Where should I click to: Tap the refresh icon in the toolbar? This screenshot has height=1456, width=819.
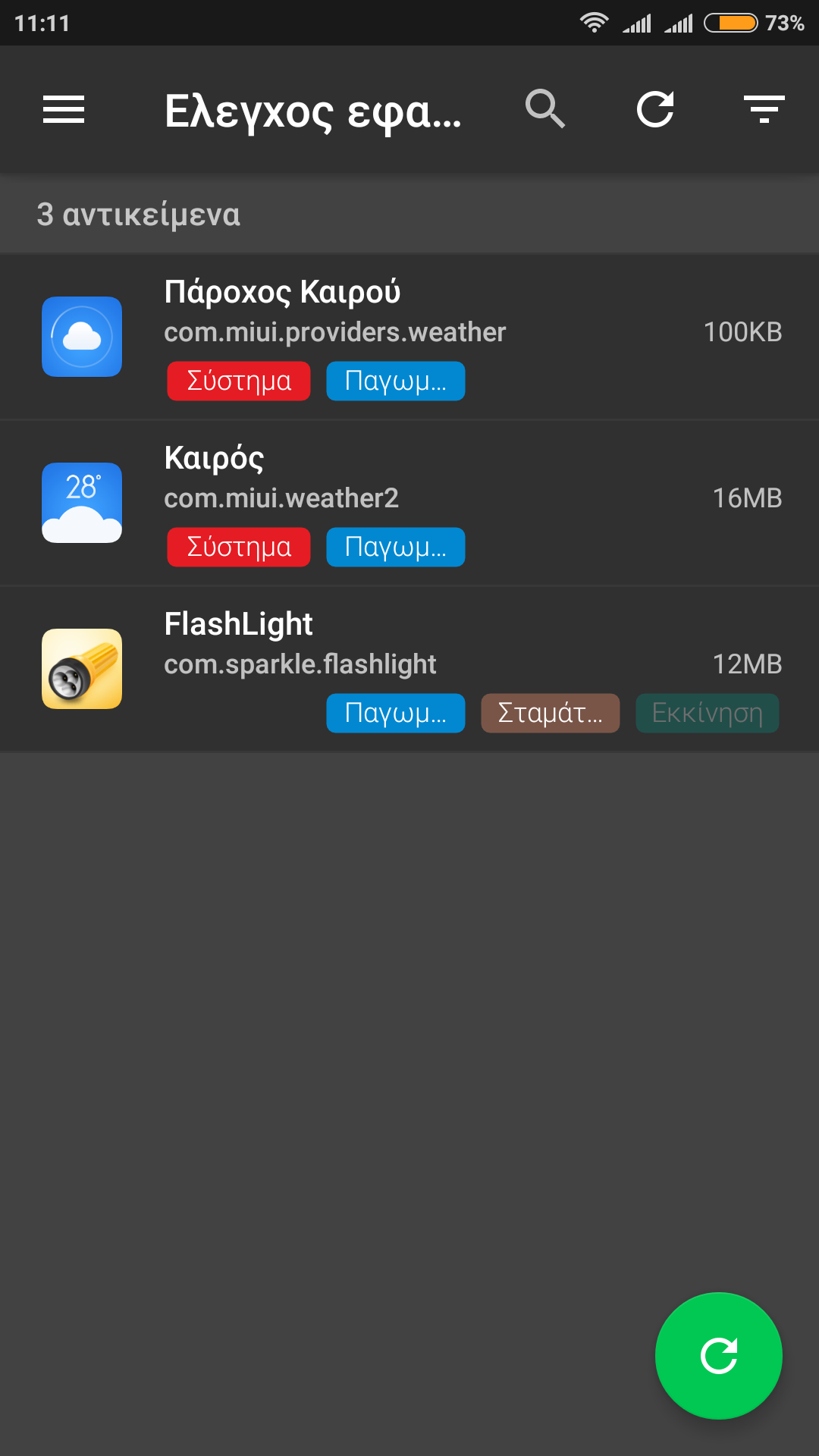655,109
